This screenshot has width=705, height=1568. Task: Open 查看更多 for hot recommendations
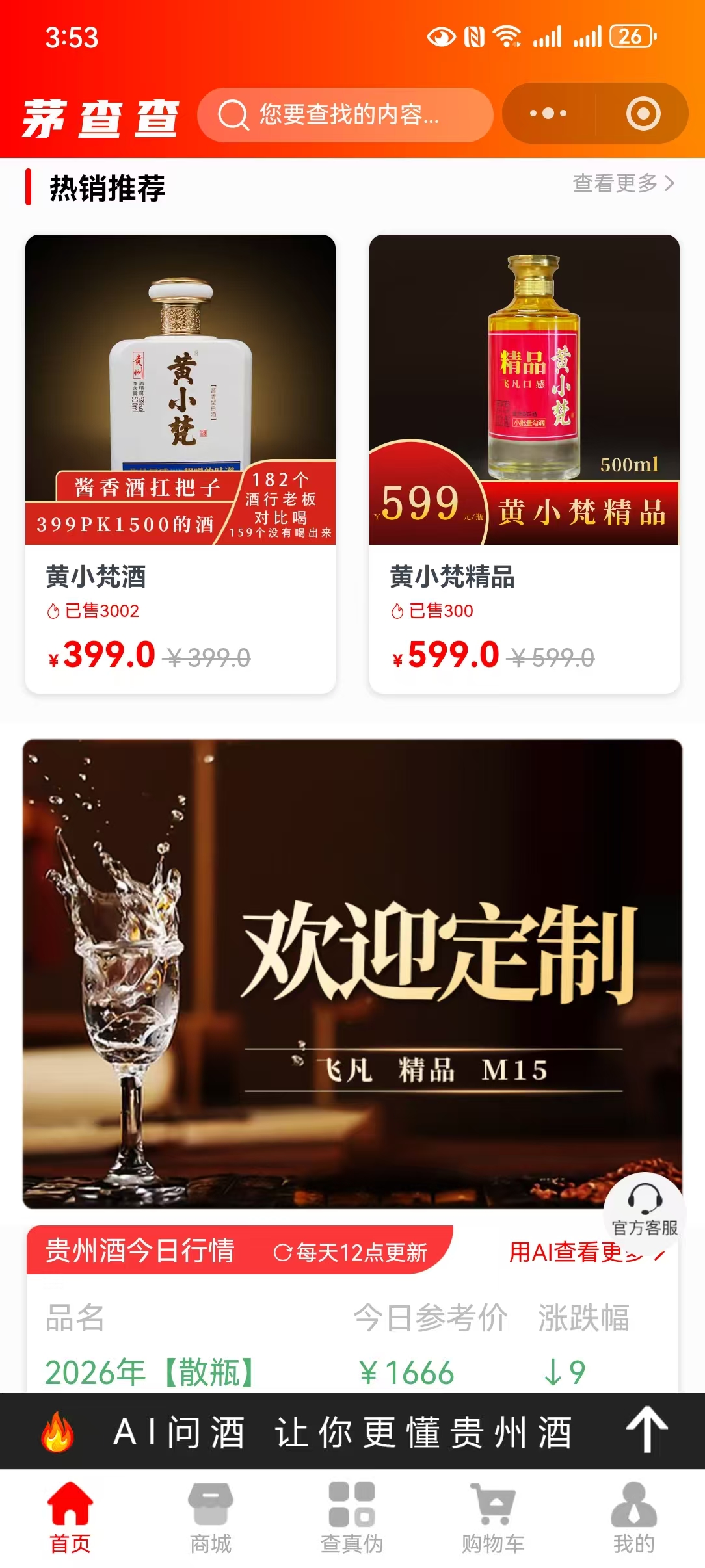[622, 183]
